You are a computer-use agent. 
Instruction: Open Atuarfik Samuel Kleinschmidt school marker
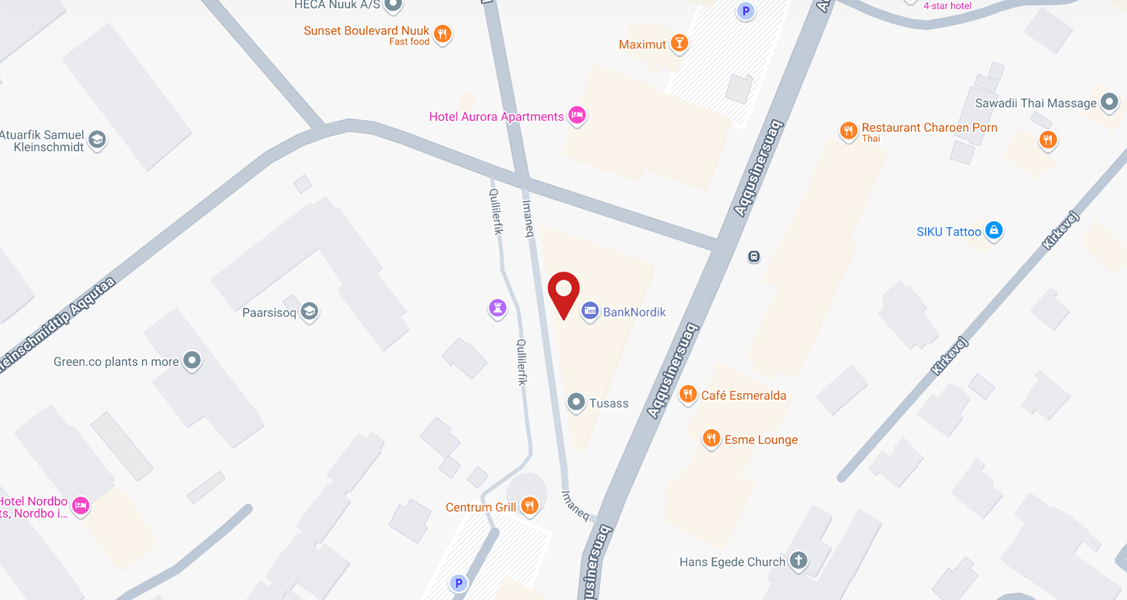tap(97, 140)
